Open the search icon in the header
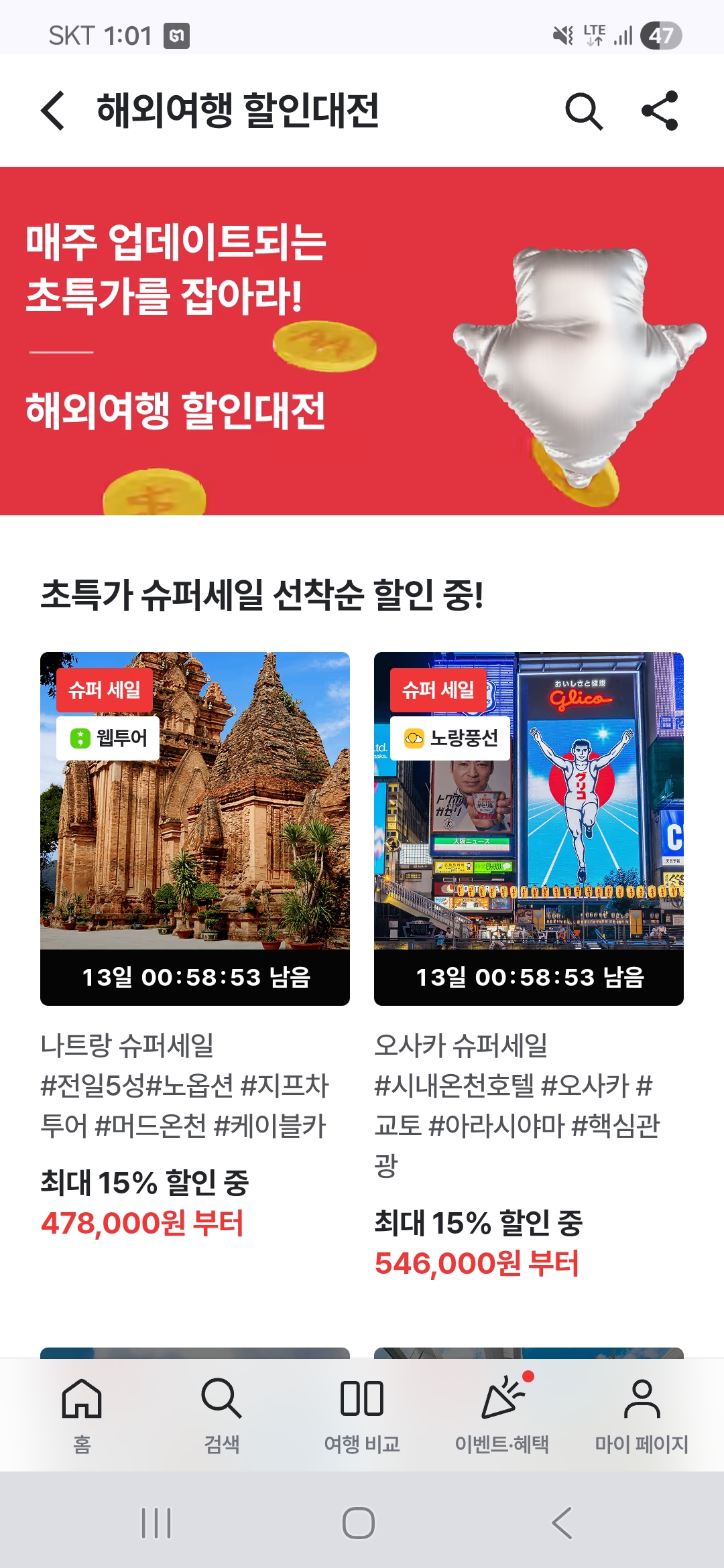 (x=584, y=111)
